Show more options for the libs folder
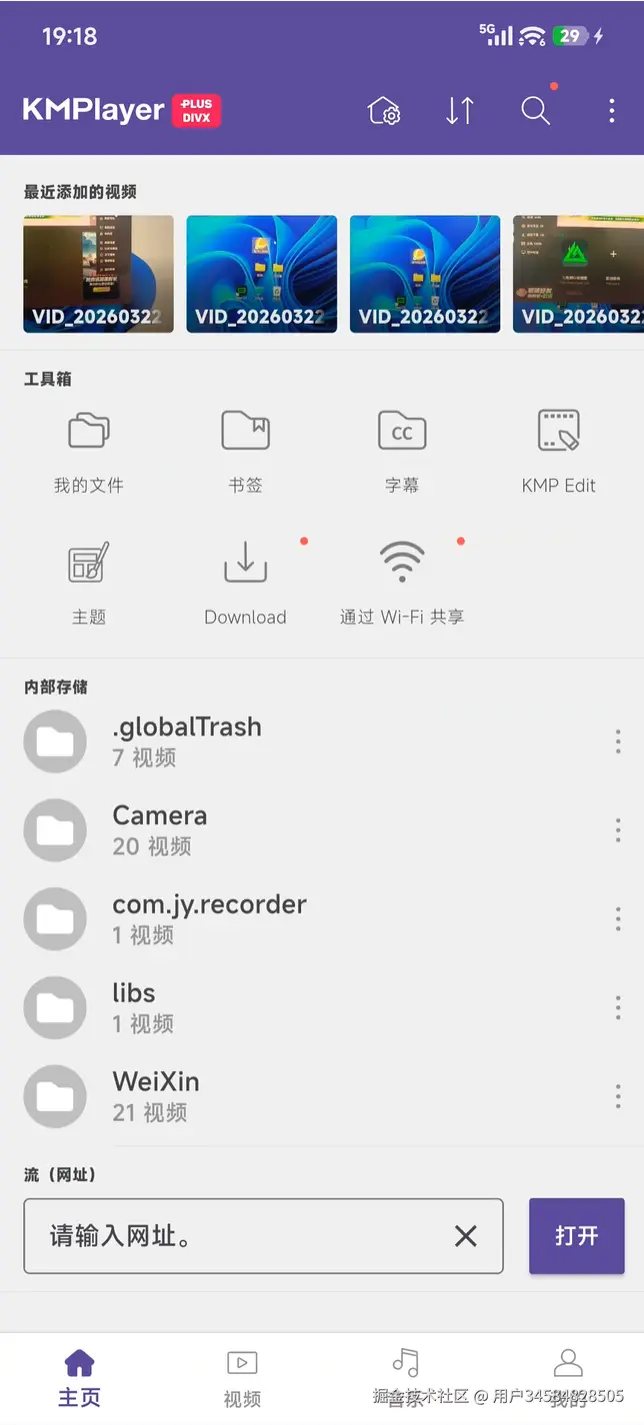The width and height of the screenshot is (644, 1425). click(618, 1007)
